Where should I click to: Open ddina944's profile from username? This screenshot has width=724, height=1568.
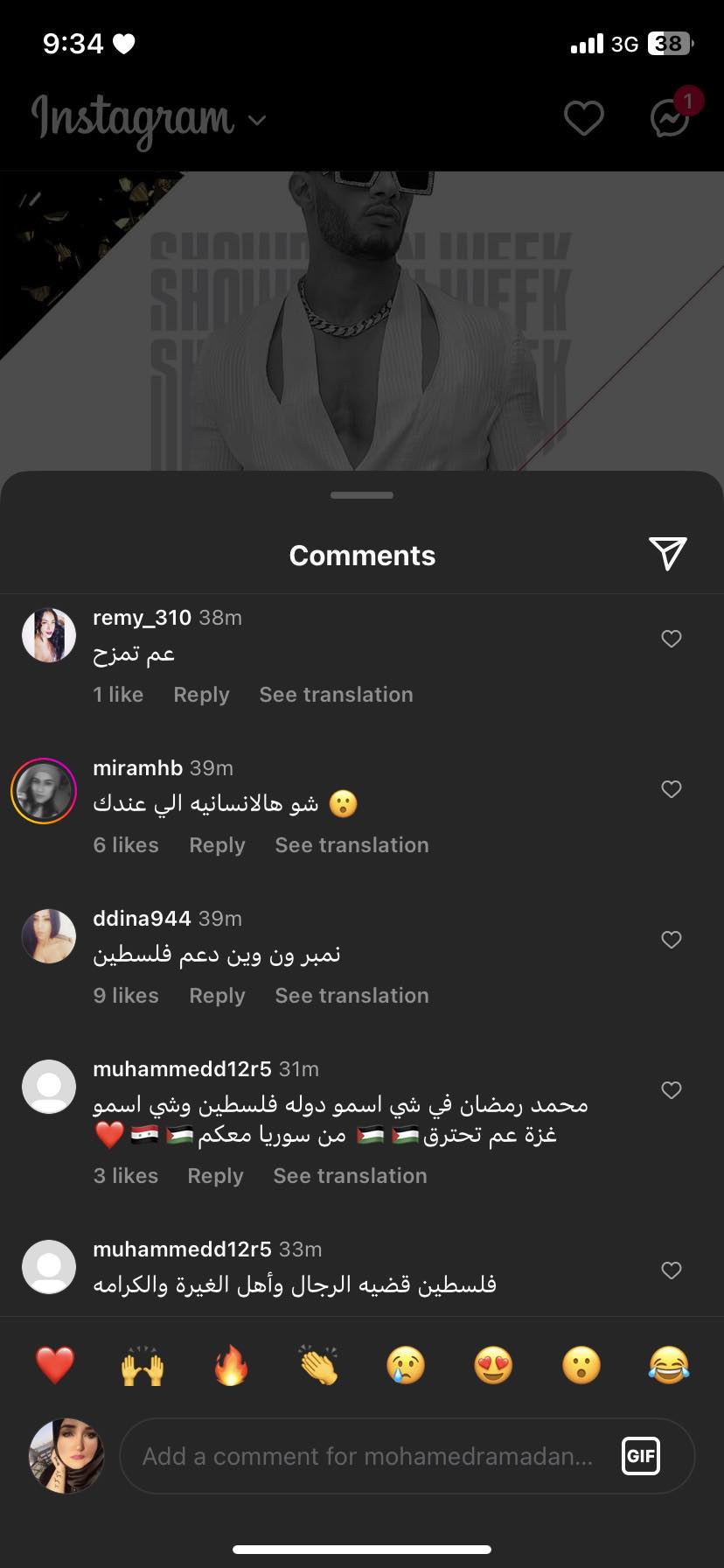pos(142,918)
